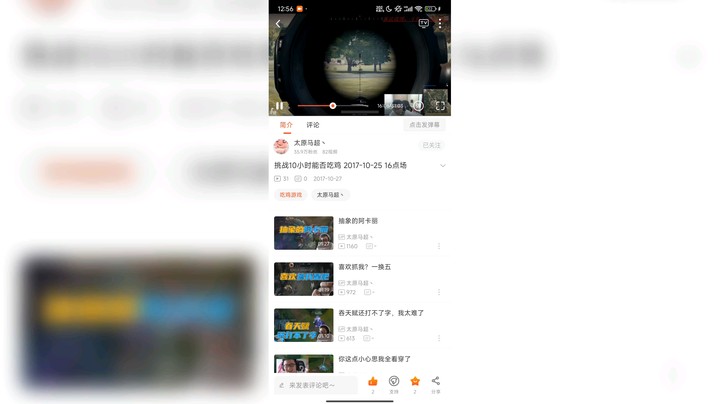Go back from the video page
The image size is (720, 404).
(x=278, y=23)
